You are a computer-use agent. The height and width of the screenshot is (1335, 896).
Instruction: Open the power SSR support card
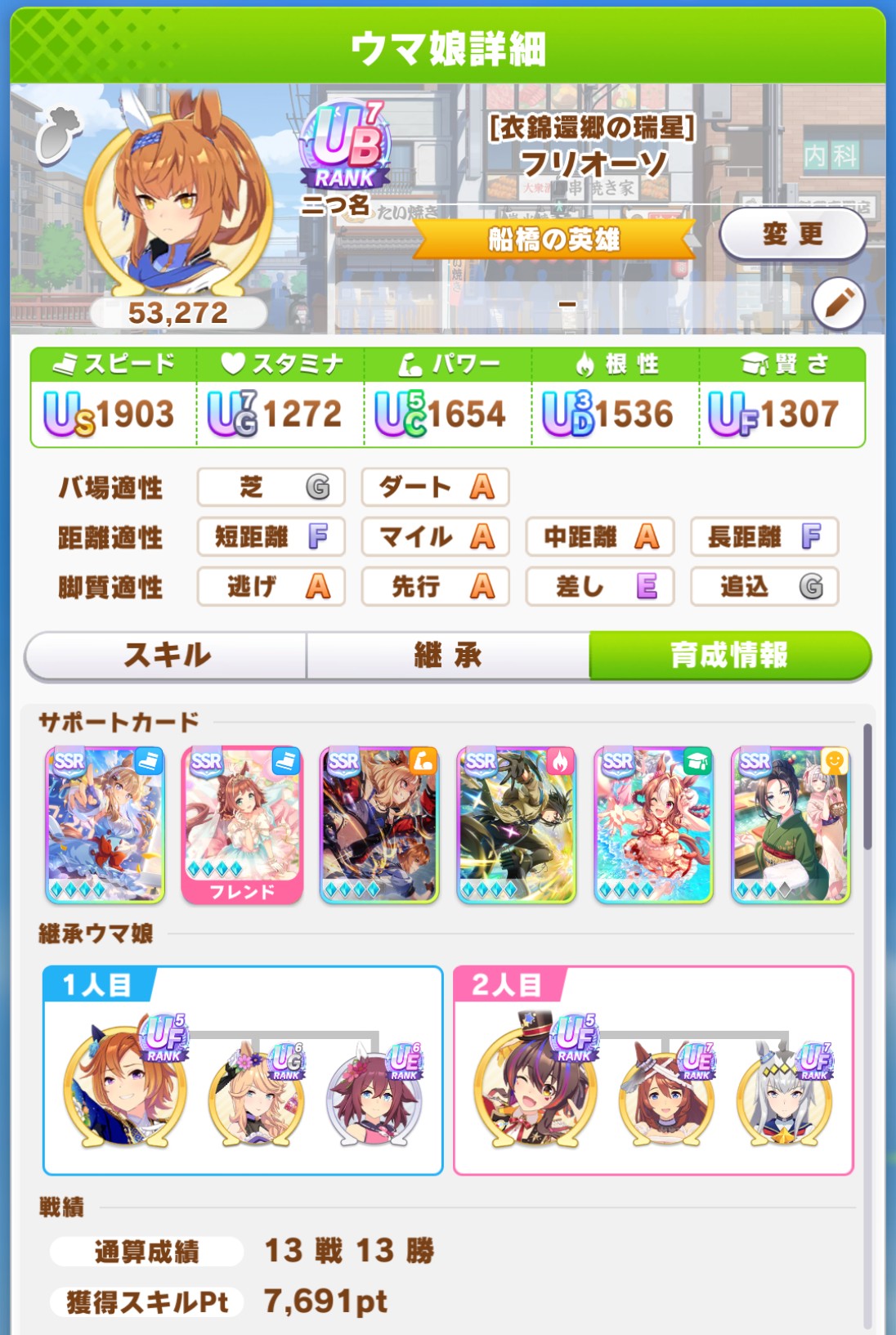379,824
